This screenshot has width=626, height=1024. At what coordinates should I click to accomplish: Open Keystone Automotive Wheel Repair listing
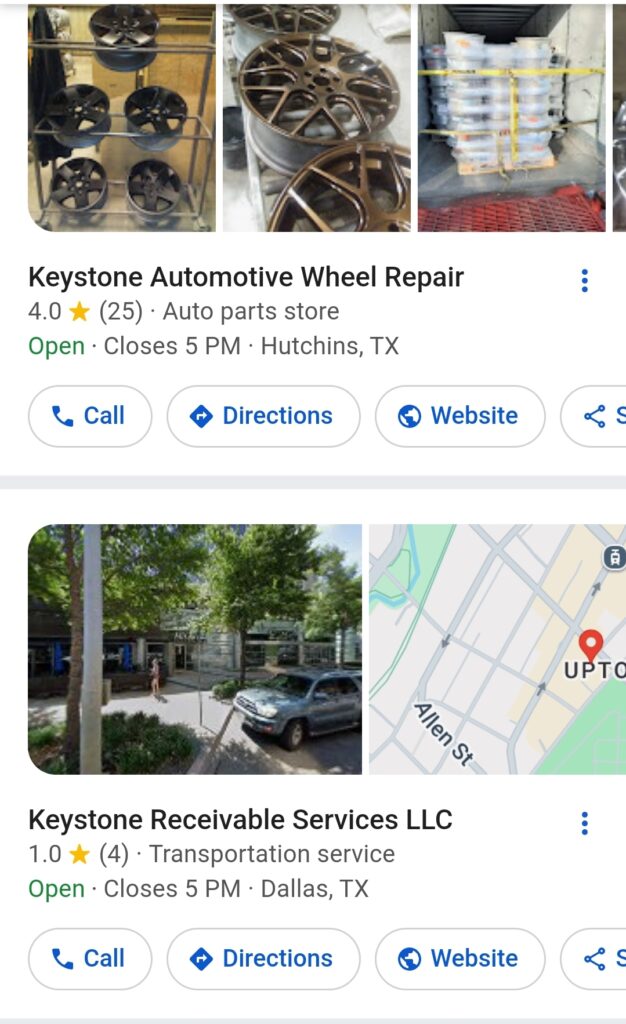(246, 277)
